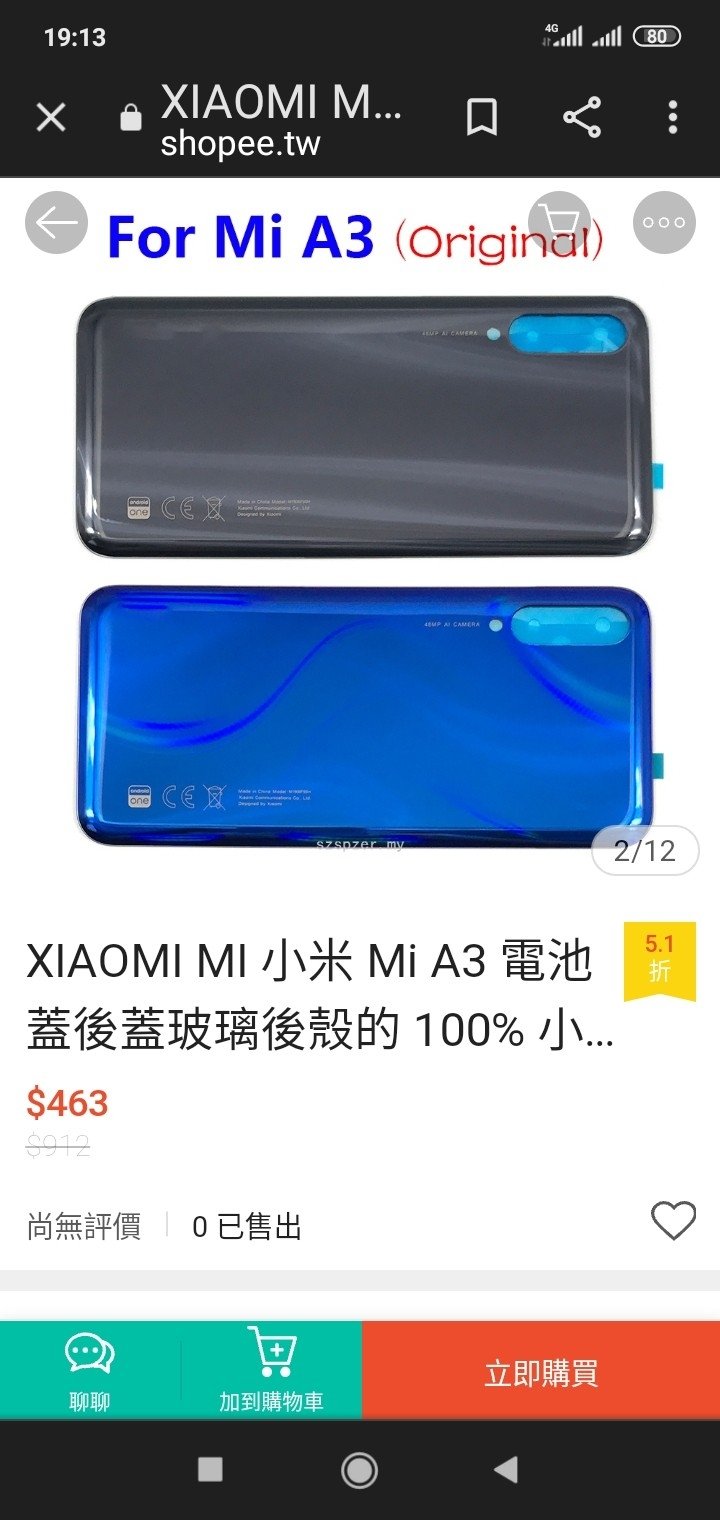
Task: Share this page link
Action: [582, 118]
